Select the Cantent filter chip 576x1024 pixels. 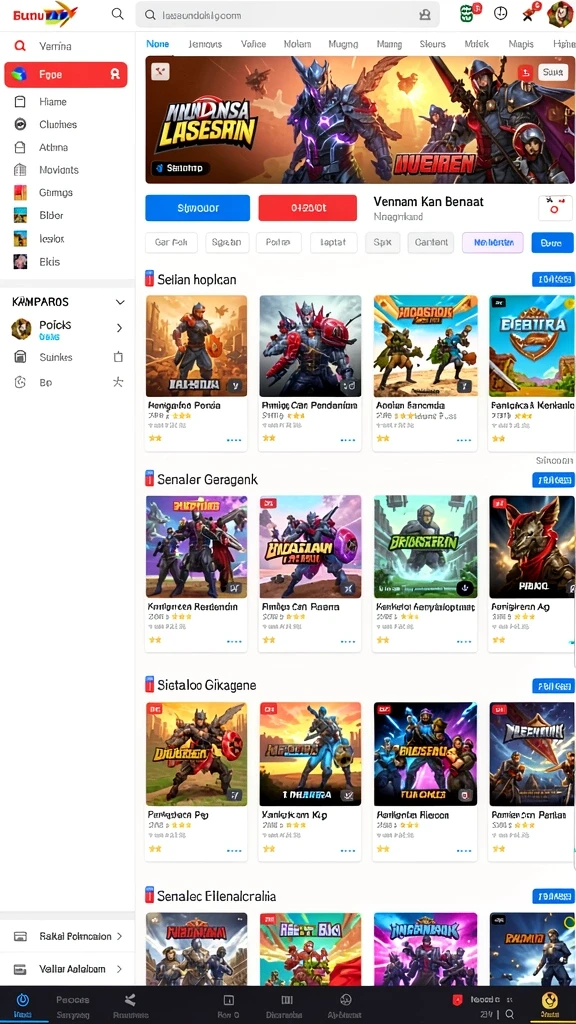point(432,242)
